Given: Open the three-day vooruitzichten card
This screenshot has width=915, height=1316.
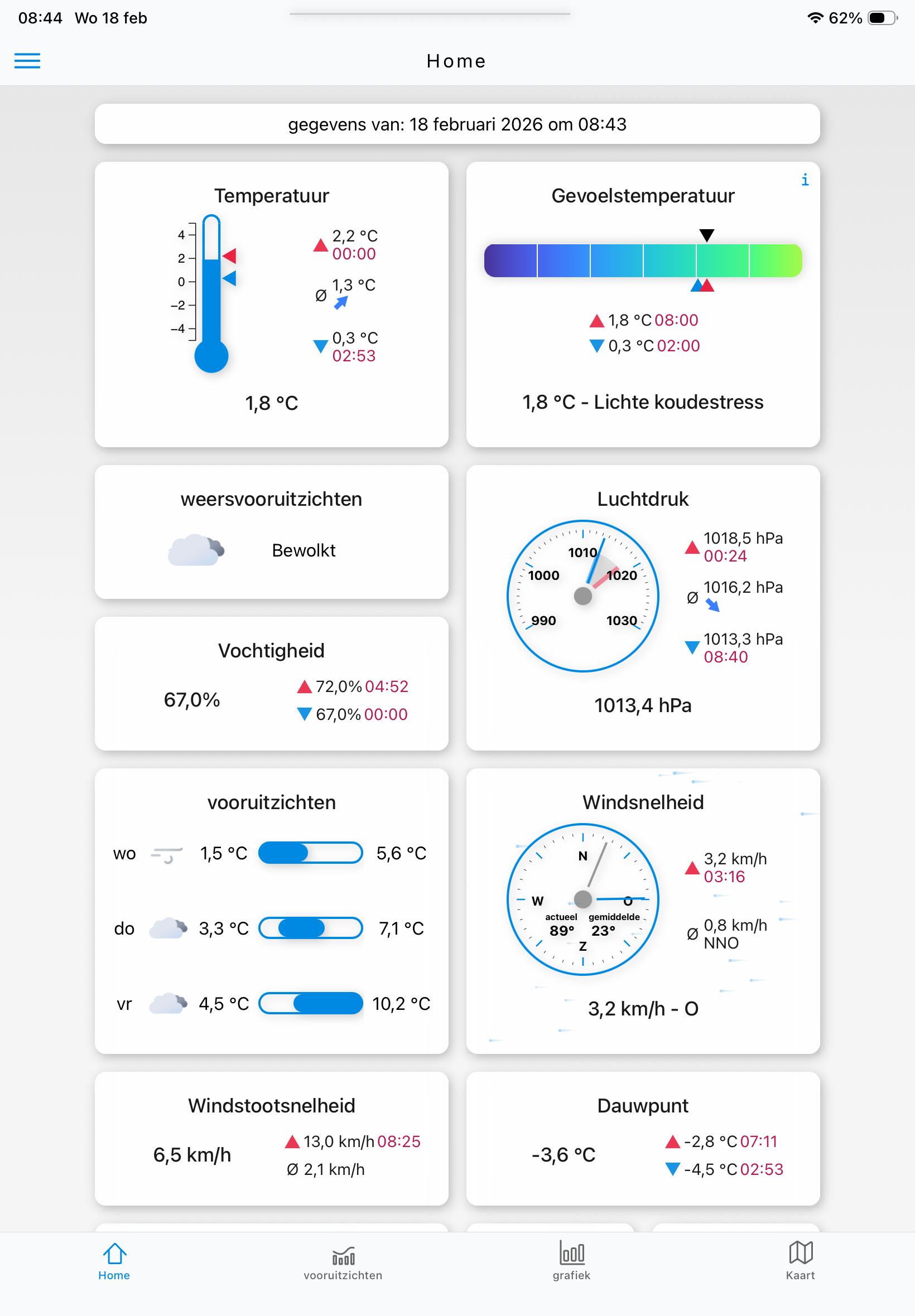Looking at the screenshot, I should 271,911.
